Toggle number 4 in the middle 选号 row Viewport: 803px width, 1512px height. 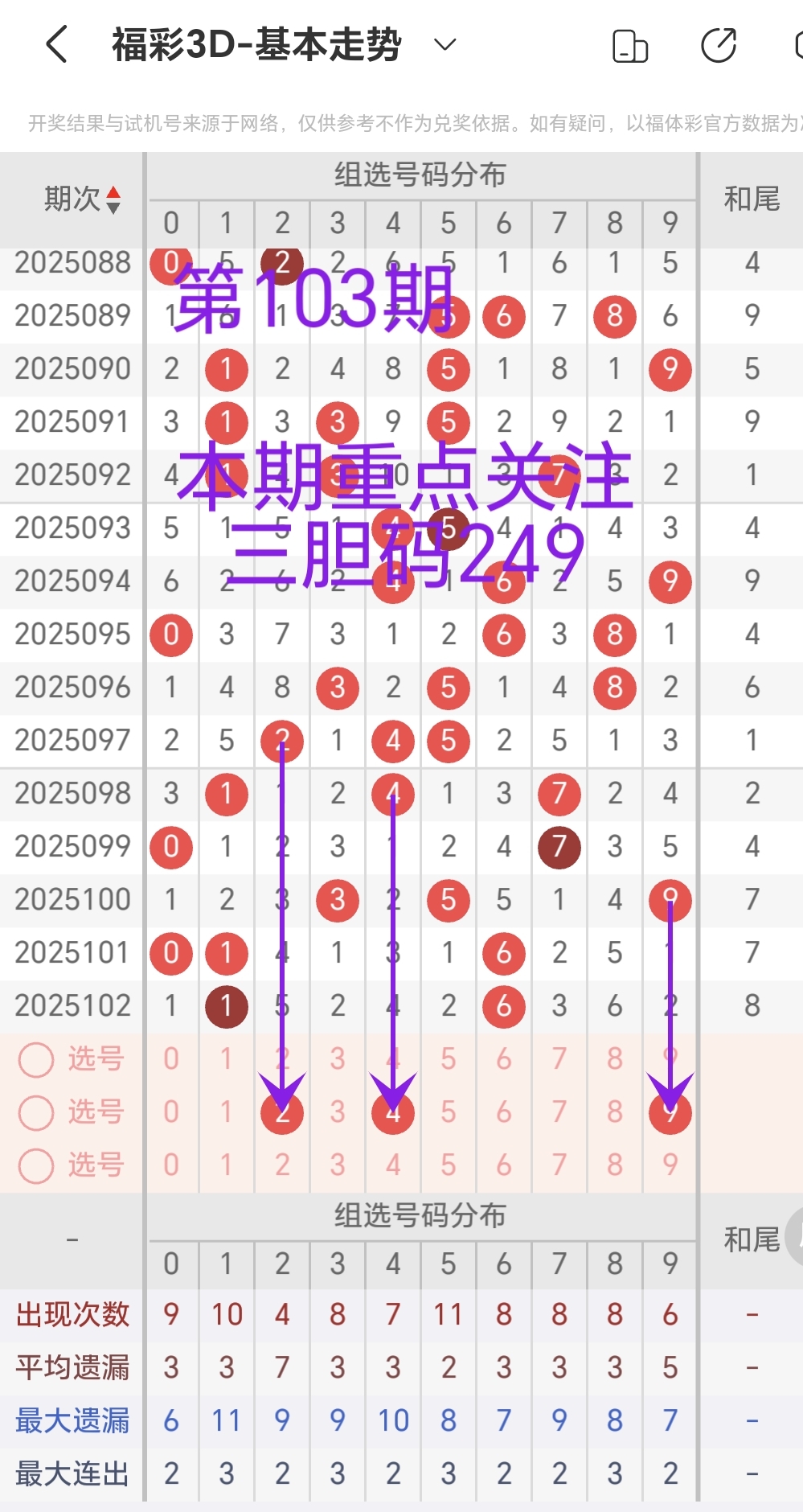click(392, 1112)
